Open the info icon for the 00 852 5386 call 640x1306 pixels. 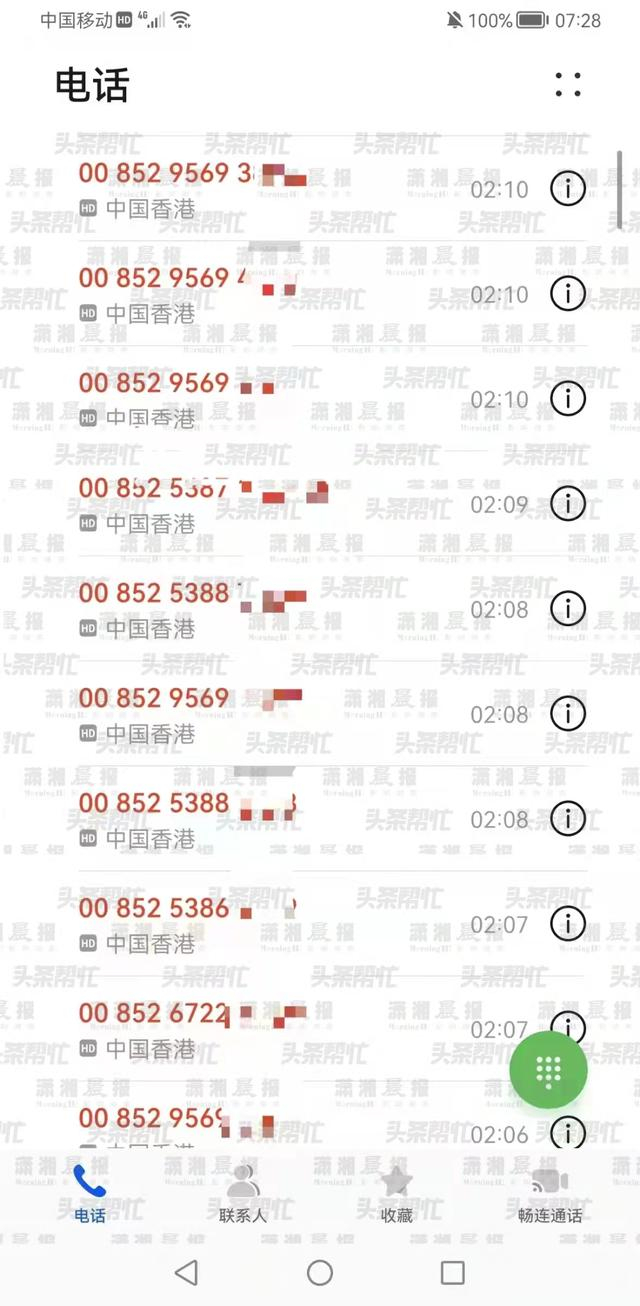click(568, 923)
